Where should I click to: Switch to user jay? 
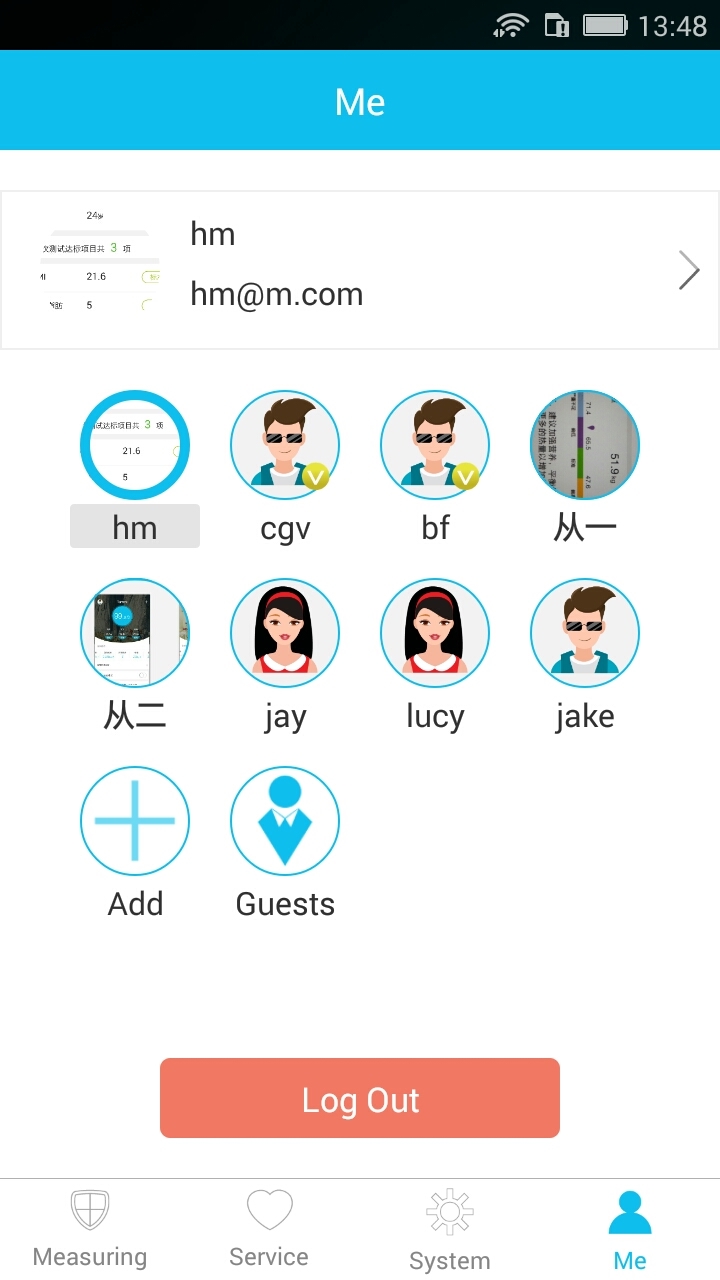285,633
